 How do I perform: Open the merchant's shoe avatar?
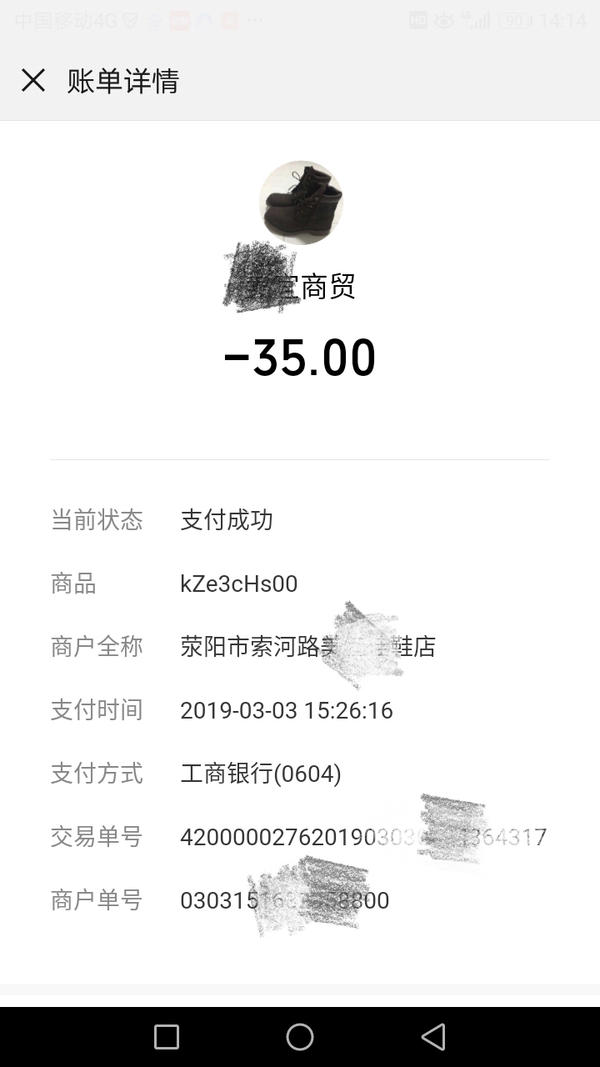pos(301,202)
